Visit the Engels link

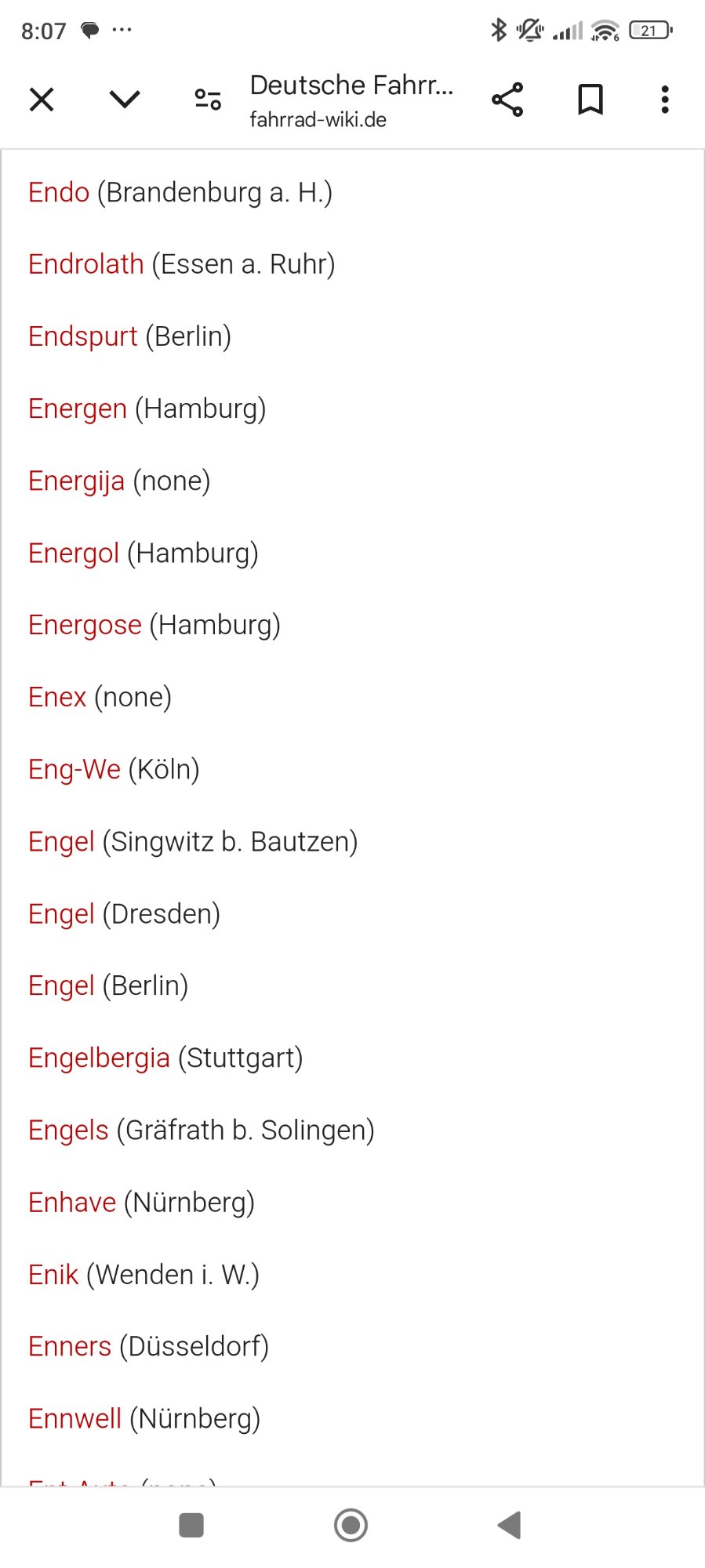[x=68, y=1130]
